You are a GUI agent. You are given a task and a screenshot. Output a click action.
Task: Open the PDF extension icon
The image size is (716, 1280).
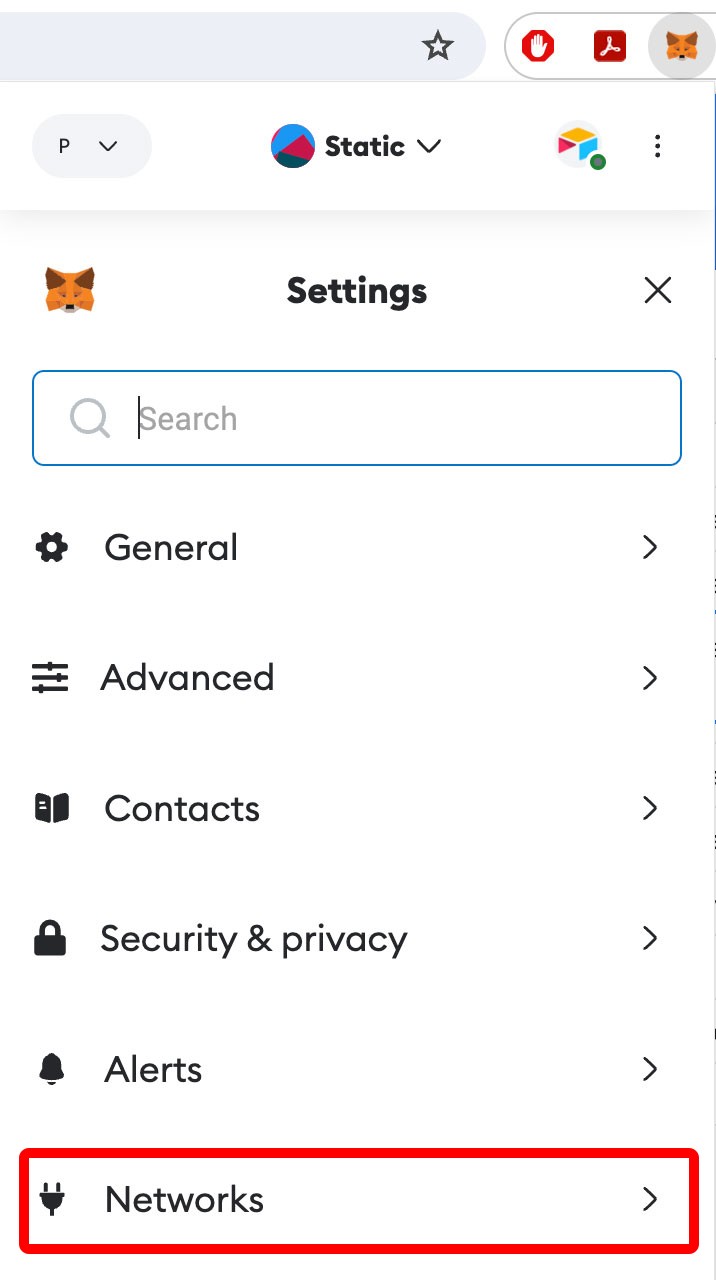coord(609,46)
